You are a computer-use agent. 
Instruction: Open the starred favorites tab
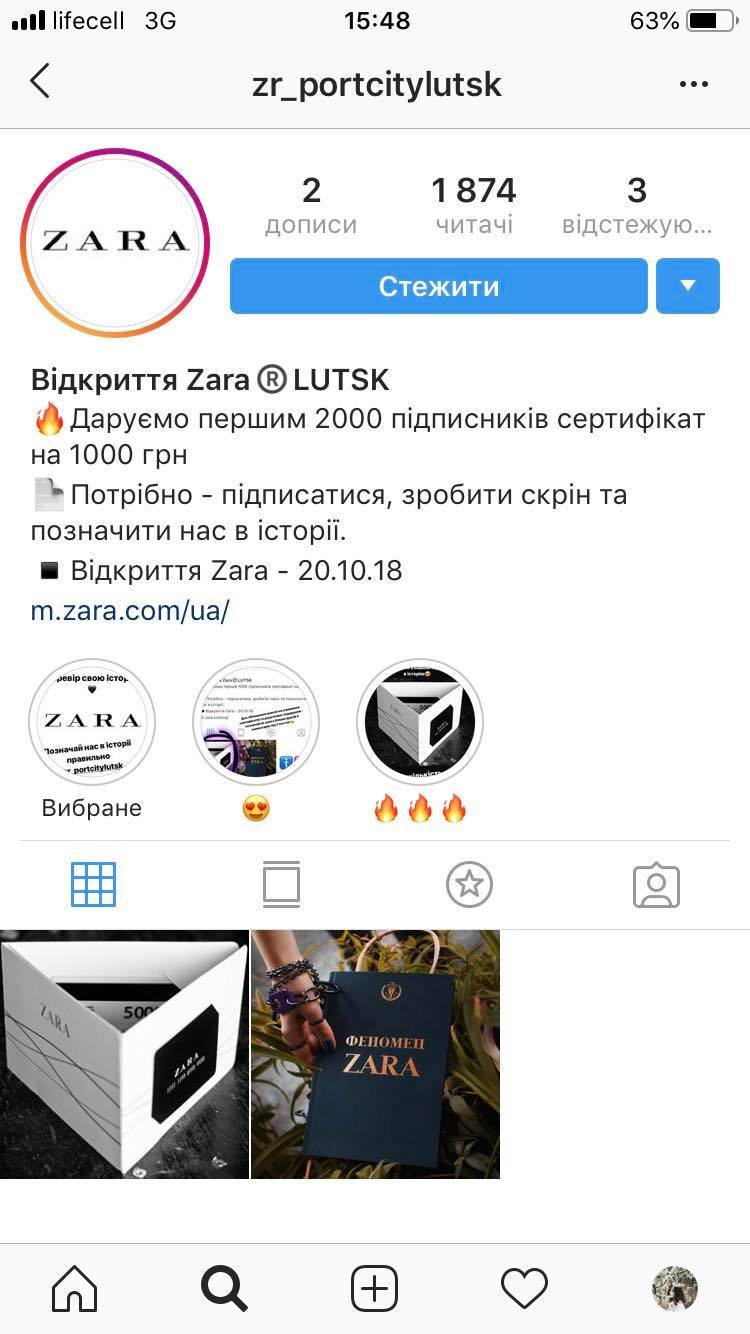click(469, 885)
